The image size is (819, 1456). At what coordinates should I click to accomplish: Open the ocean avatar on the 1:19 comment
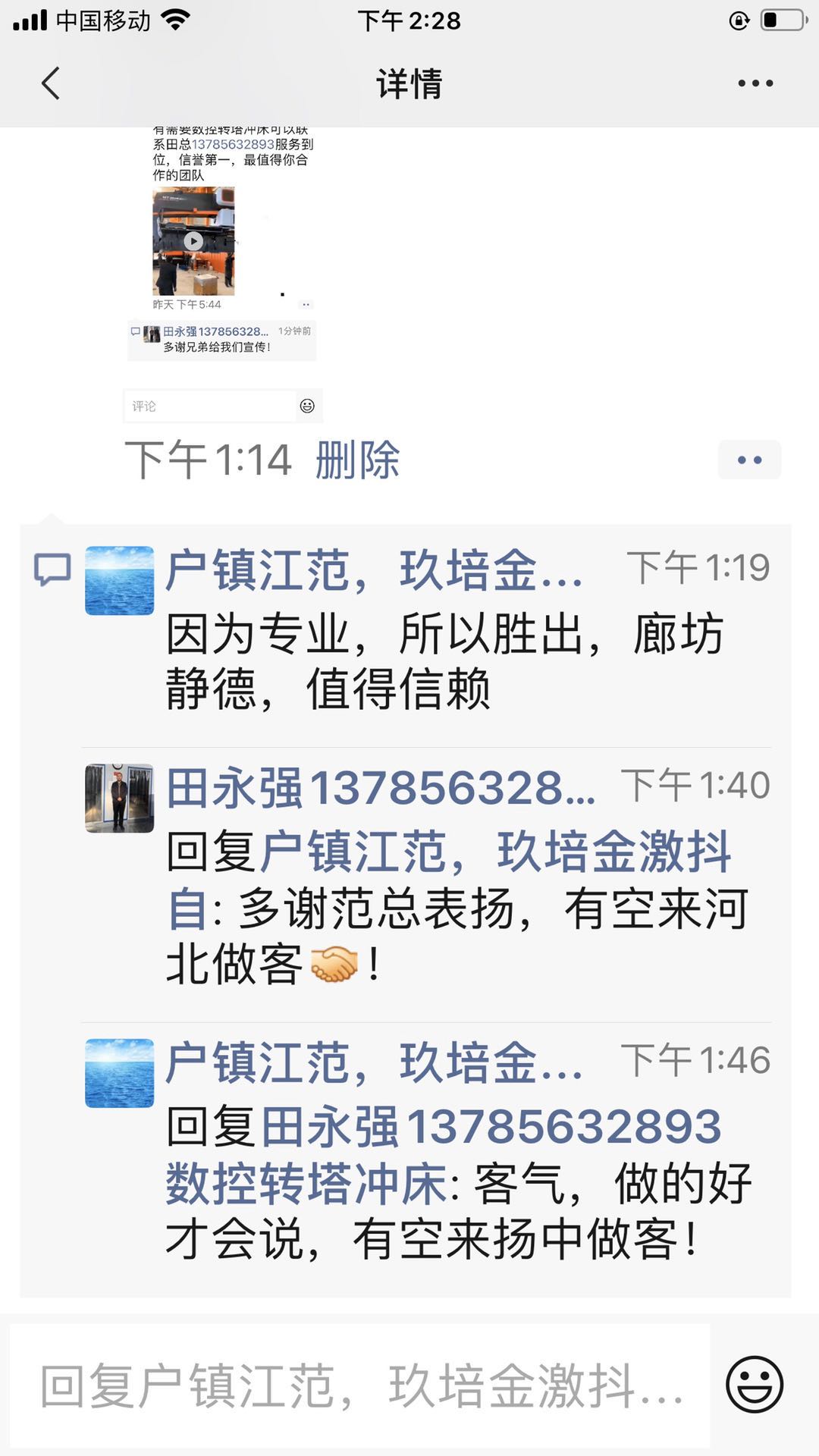(119, 580)
